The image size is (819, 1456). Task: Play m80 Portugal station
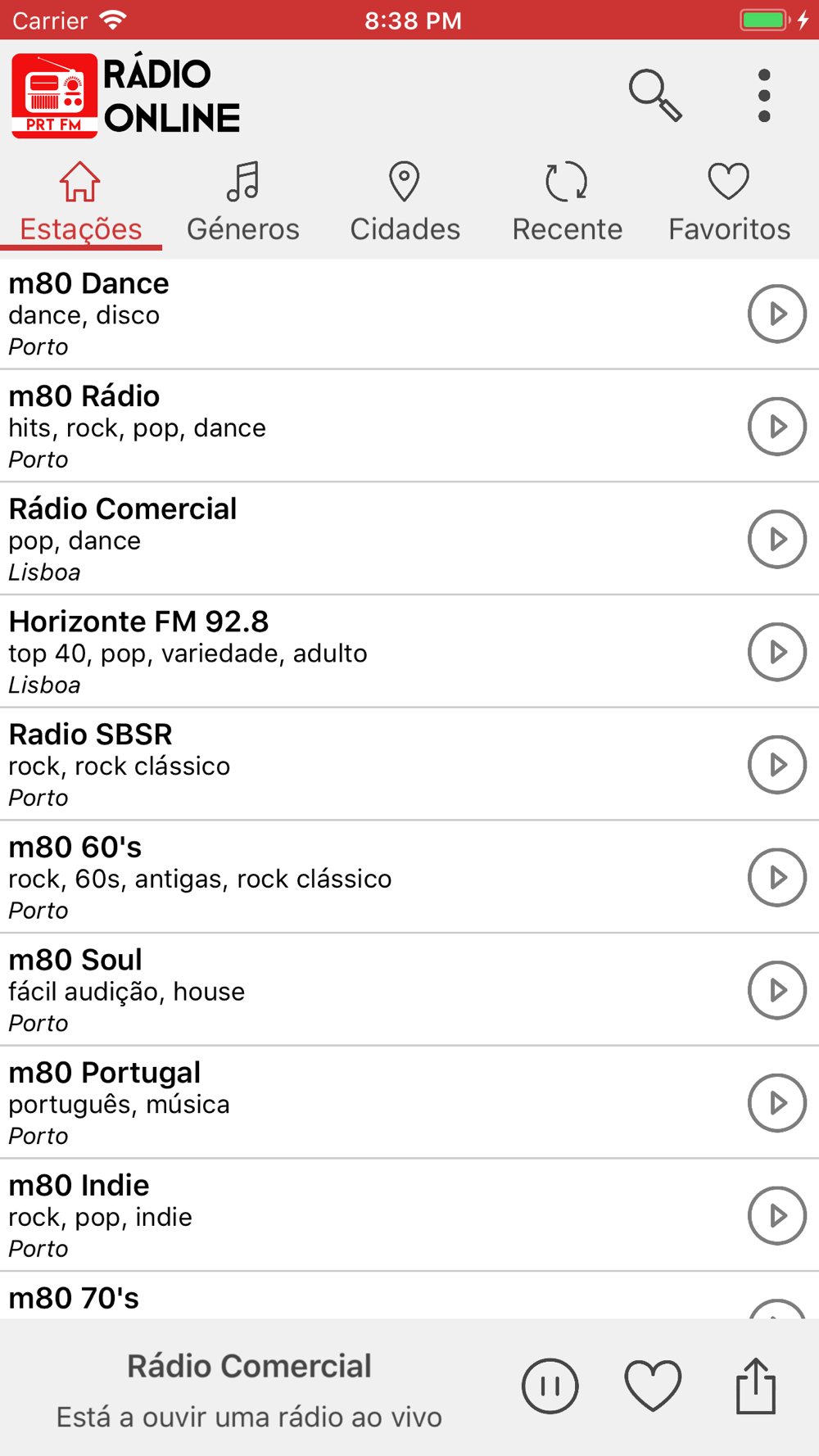pos(777,1103)
